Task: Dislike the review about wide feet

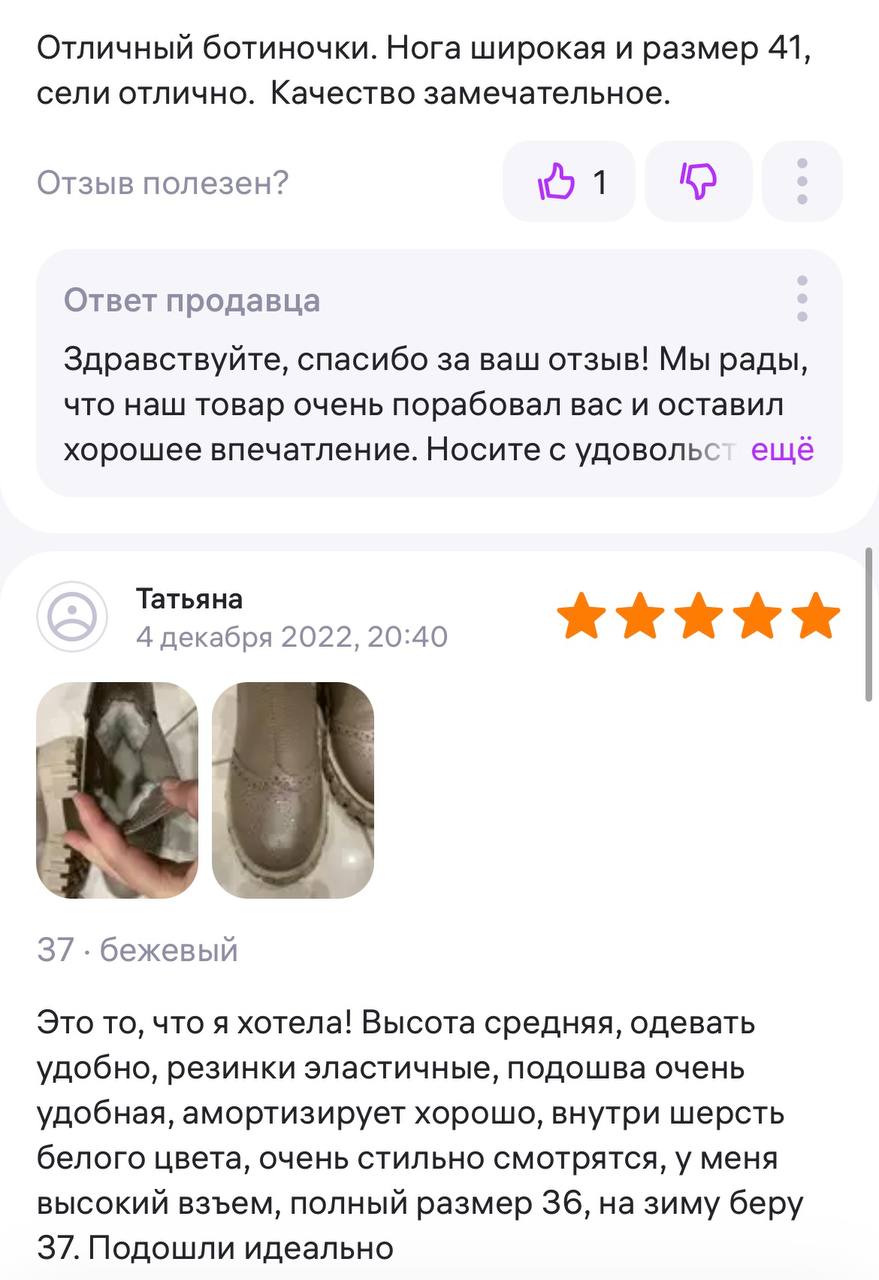Action: click(698, 182)
